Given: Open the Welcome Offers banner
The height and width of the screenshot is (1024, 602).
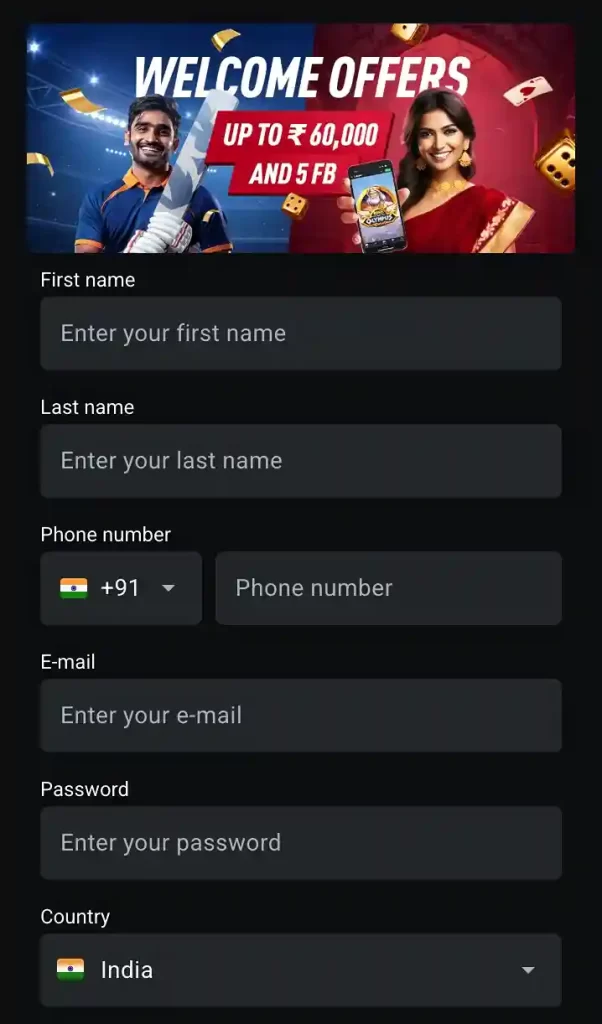Looking at the screenshot, I should pyautogui.click(x=300, y=138).
